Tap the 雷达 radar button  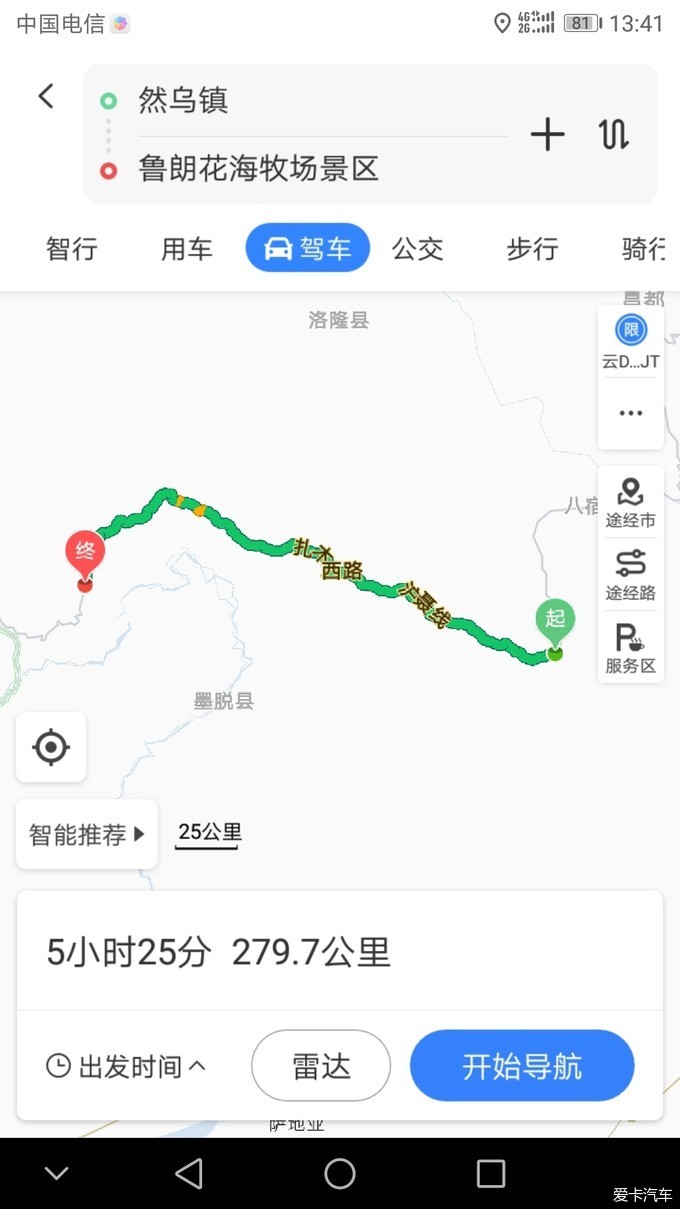click(x=321, y=1066)
